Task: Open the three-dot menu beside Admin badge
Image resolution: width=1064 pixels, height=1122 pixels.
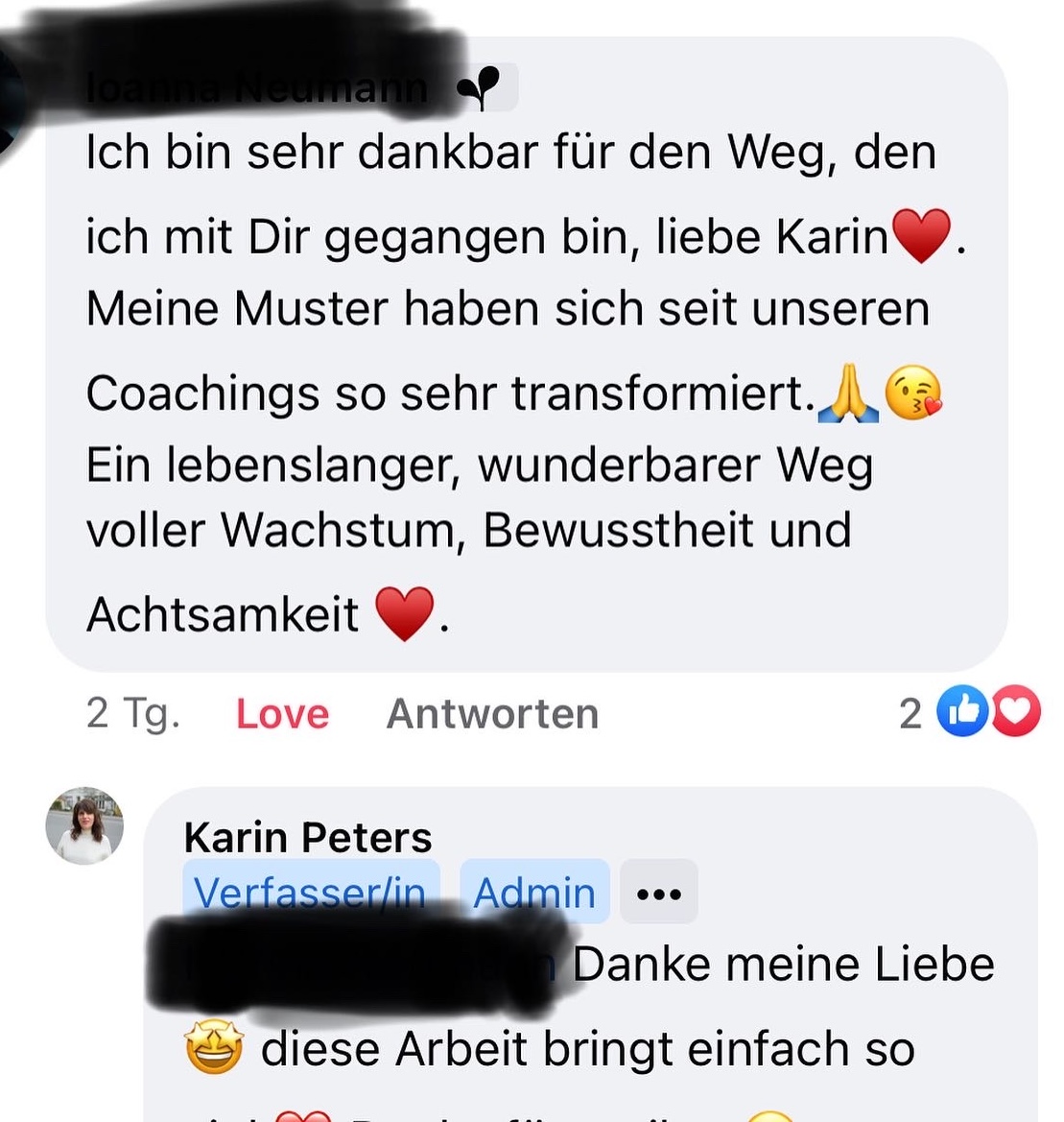Action: coord(658,893)
